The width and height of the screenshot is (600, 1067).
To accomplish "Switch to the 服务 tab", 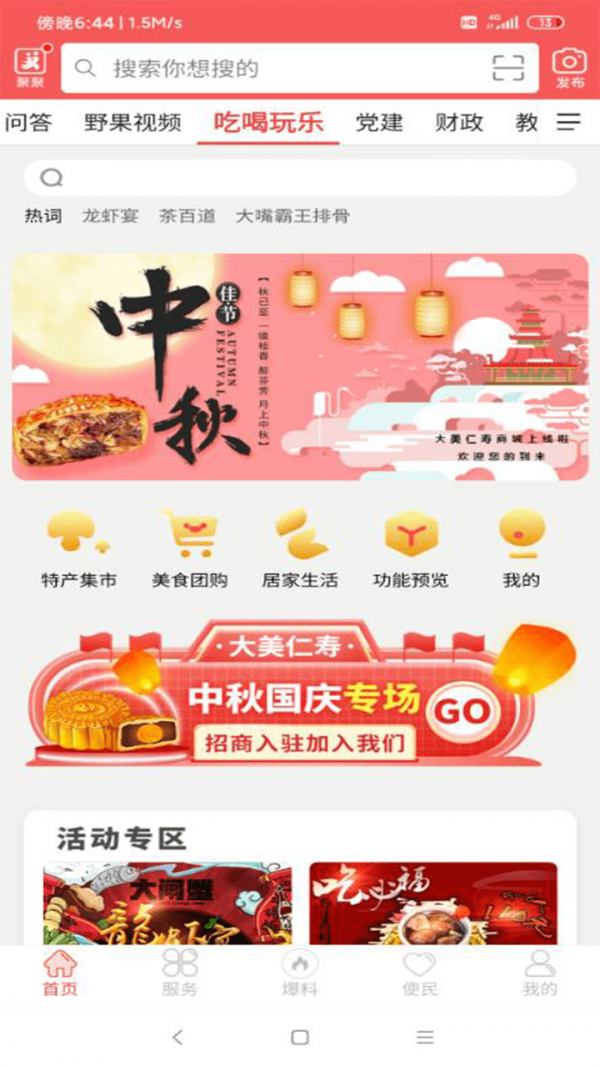I will click(180, 973).
